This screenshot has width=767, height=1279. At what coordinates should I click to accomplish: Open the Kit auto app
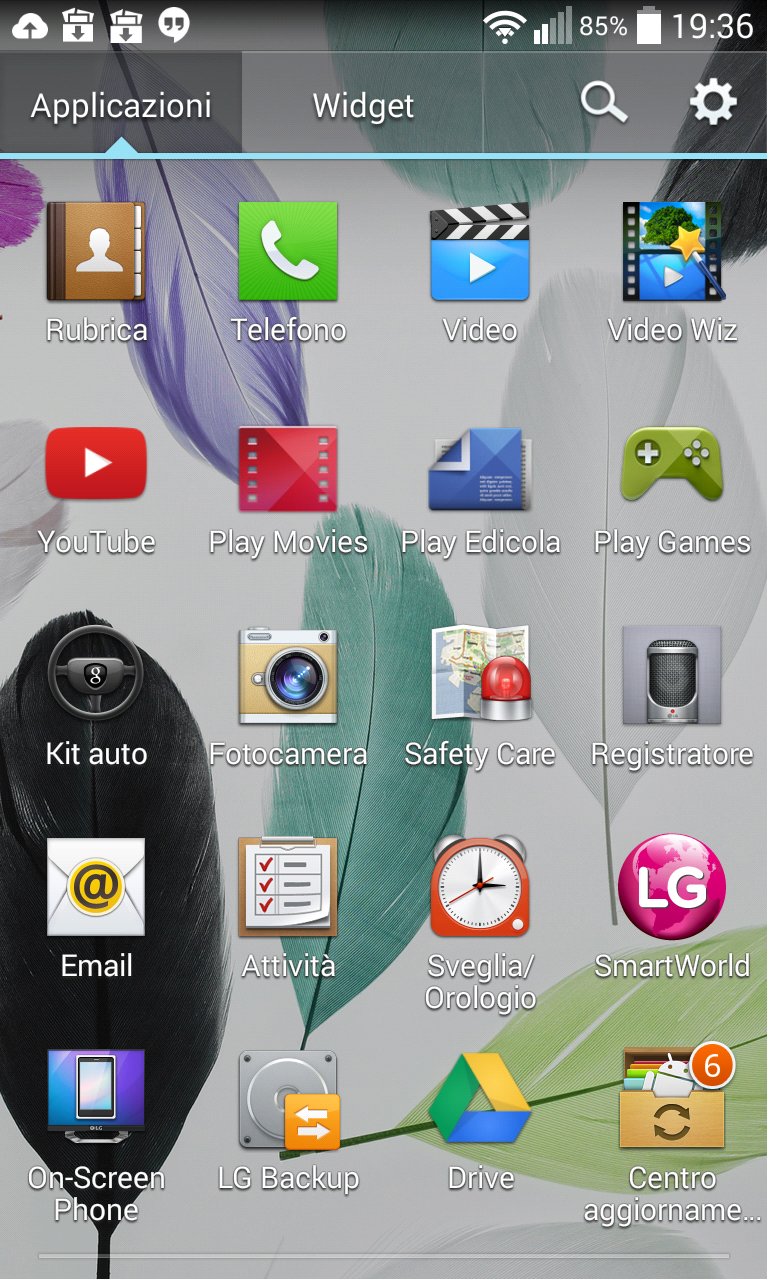click(96, 675)
